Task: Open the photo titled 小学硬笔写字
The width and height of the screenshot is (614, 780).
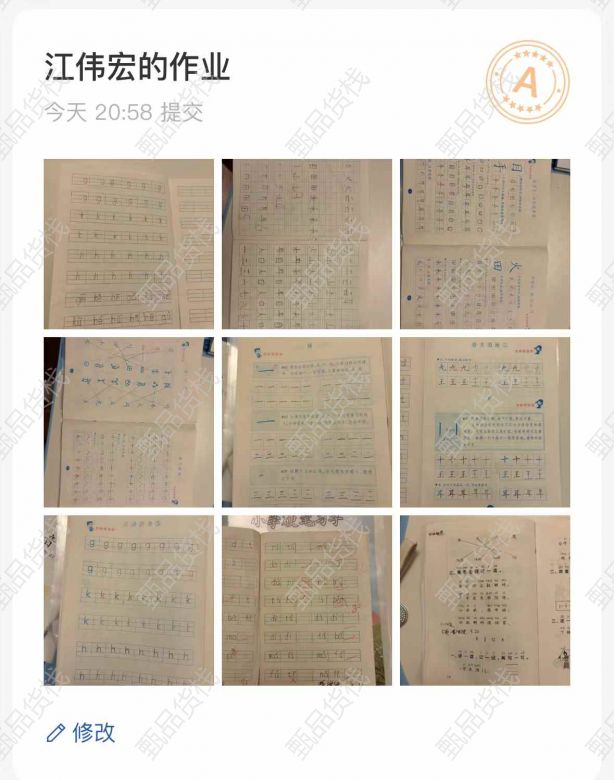Action: (x=306, y=600)
